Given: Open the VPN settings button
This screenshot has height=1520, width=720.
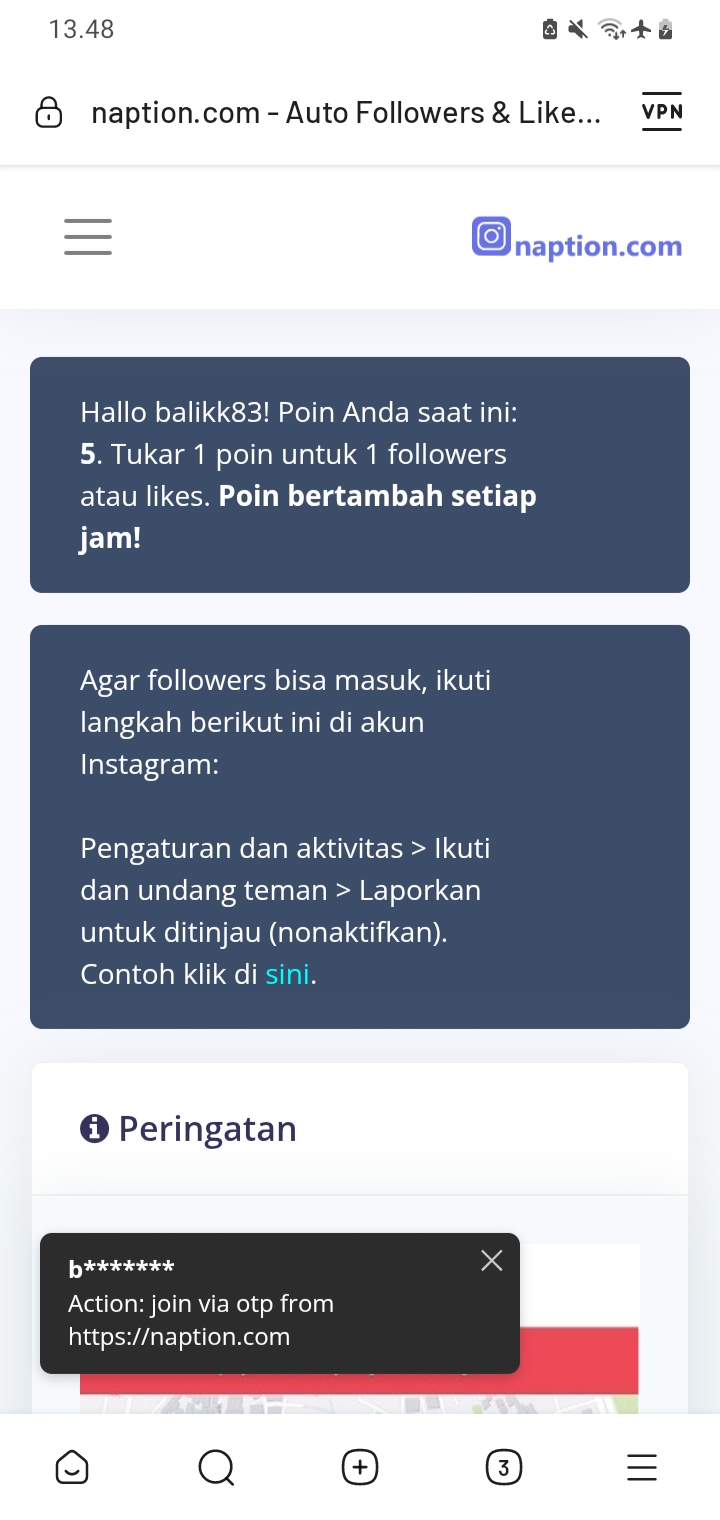Looking at the screenshot, I should [x=662, y=112].
